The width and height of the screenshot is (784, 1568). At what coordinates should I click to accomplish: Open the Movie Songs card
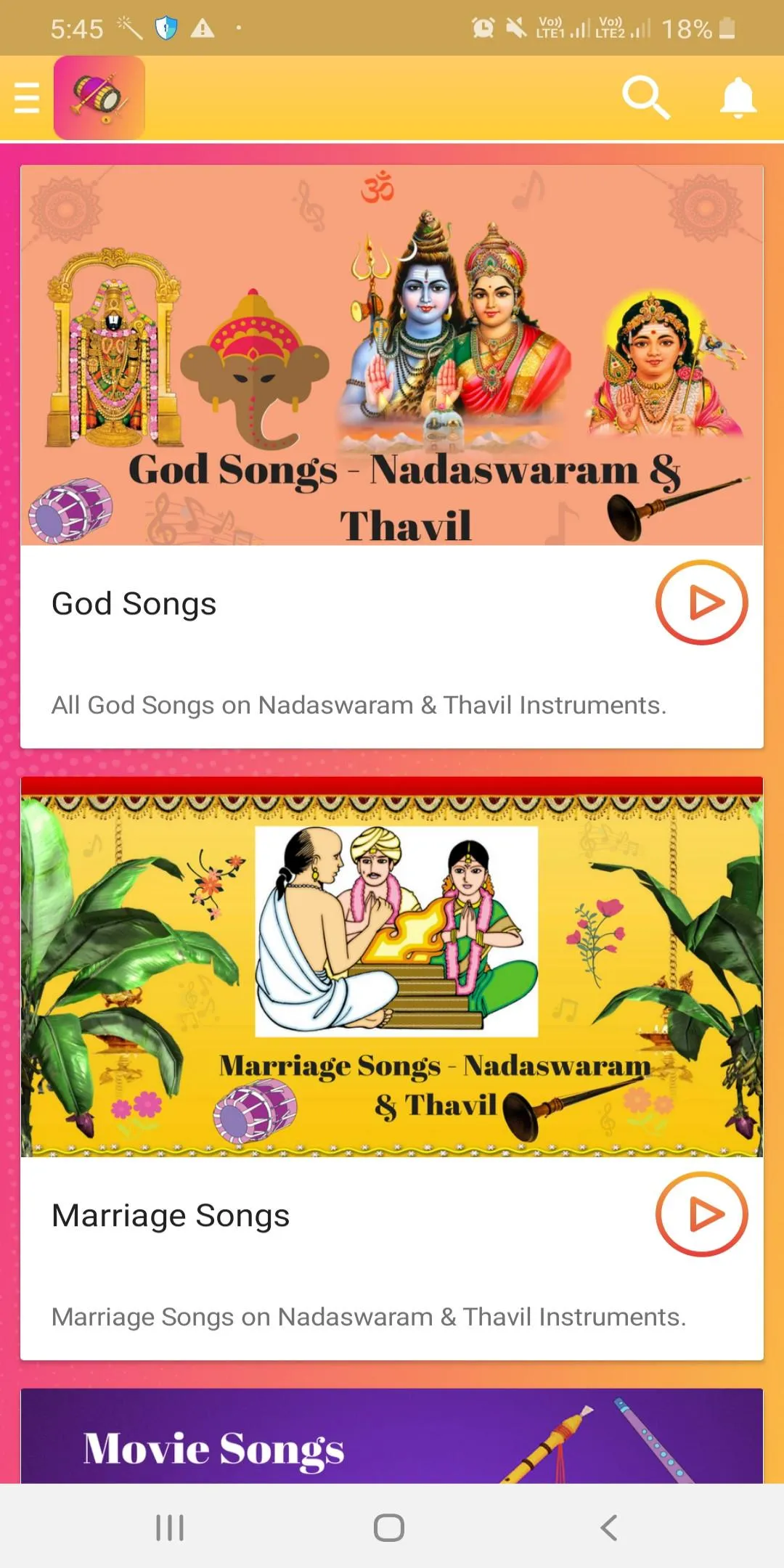click(x=392, y=1436)
